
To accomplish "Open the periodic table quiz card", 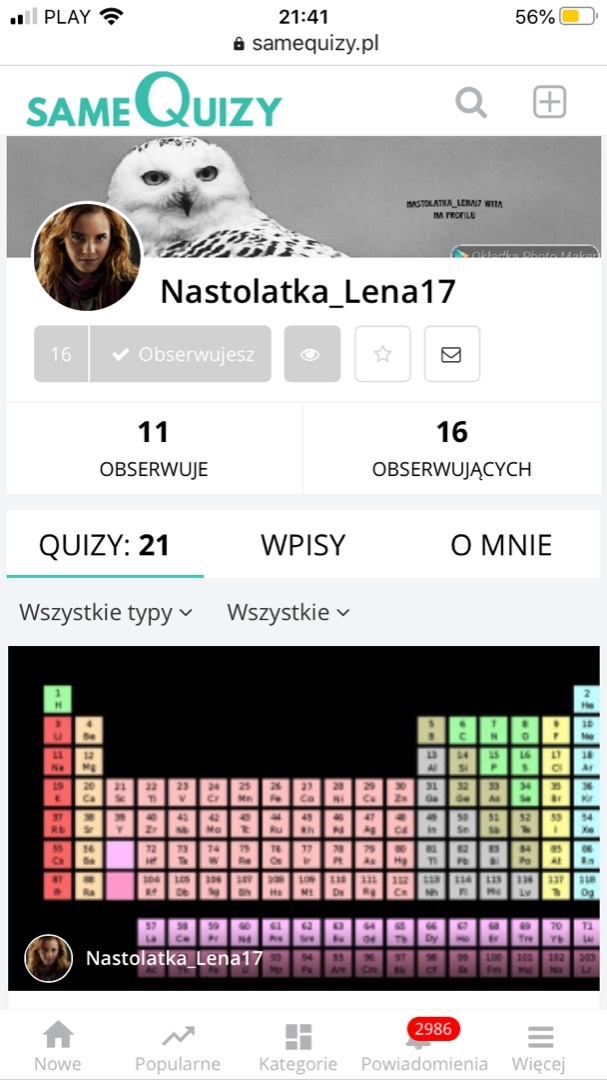I will click(x=303, y=800).
